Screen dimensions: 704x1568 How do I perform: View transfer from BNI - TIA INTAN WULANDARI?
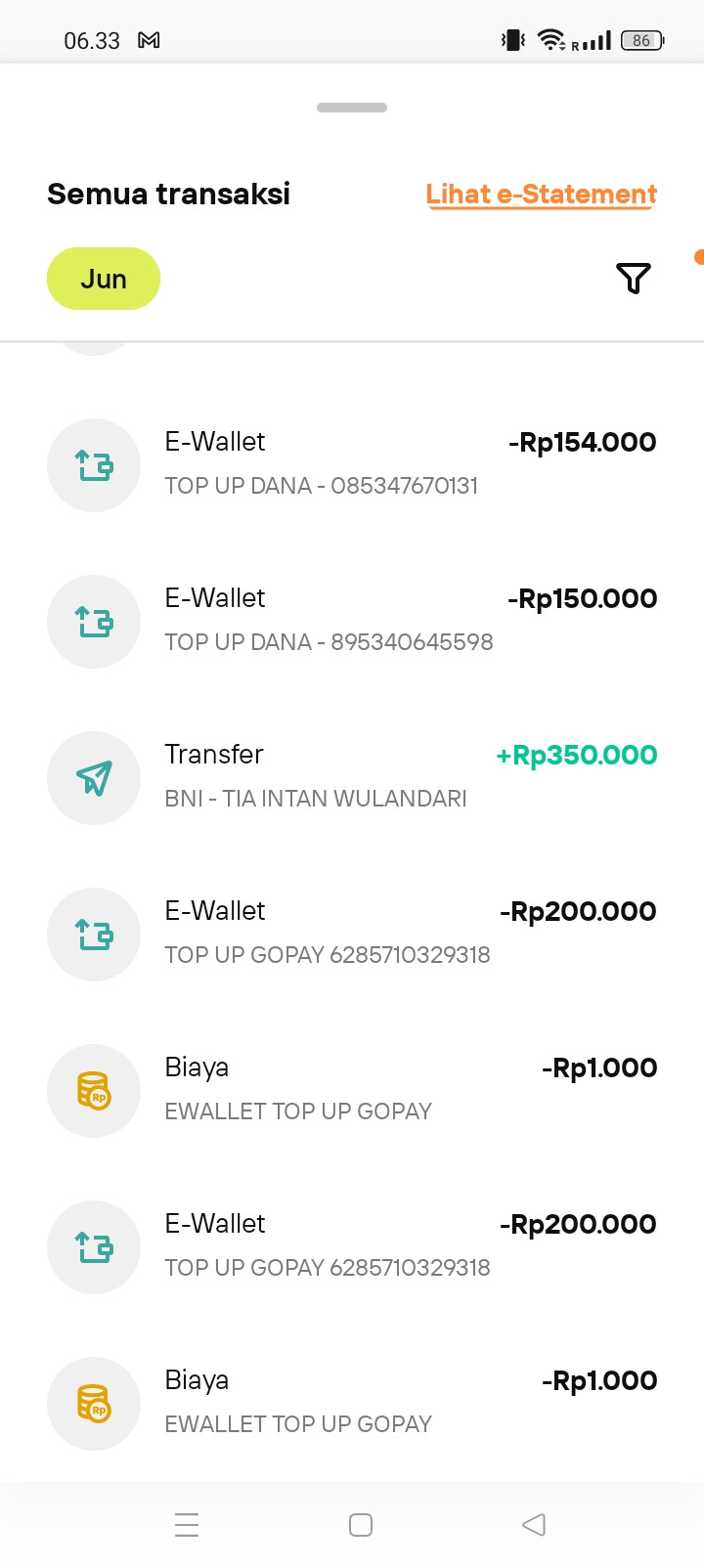(x=352, y=776)
